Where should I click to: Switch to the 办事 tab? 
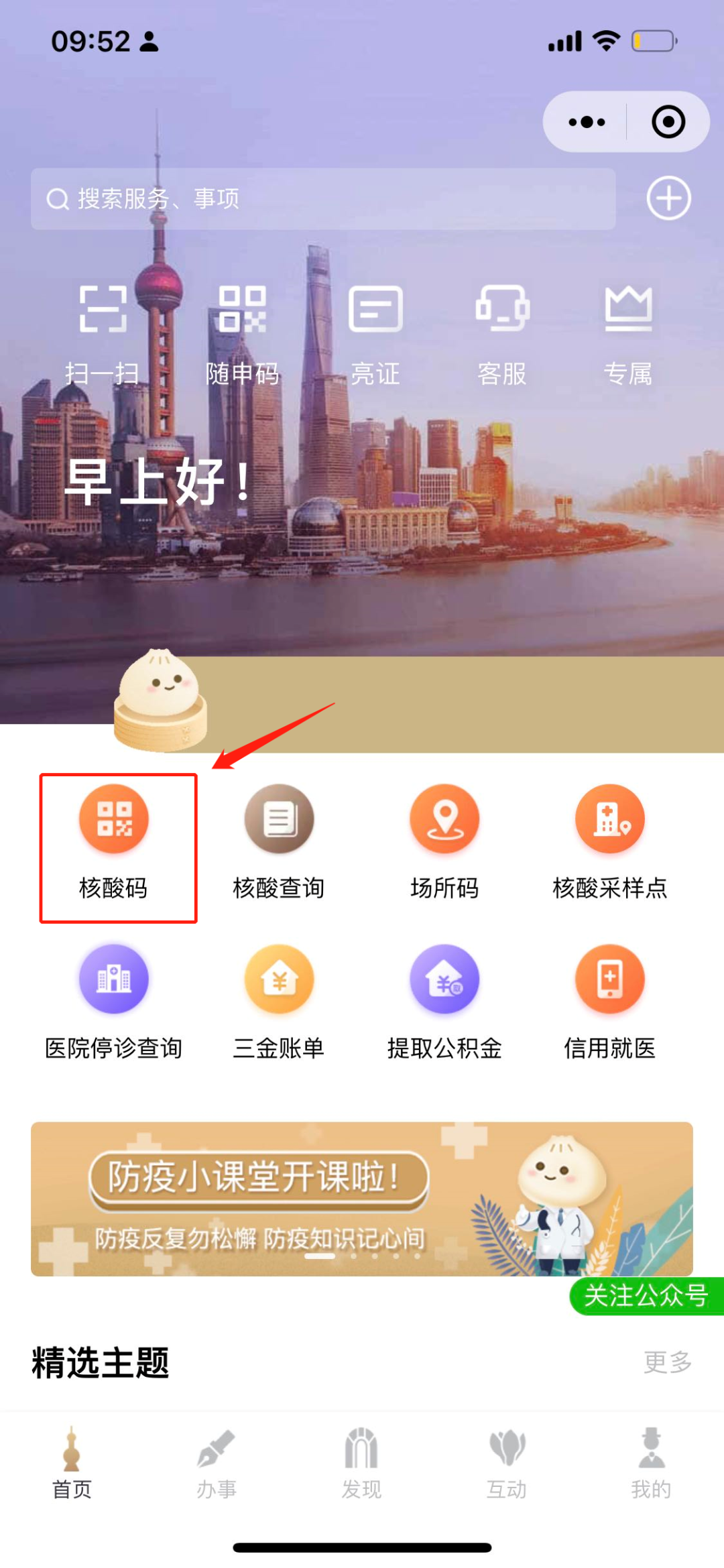pos(217,1465)
